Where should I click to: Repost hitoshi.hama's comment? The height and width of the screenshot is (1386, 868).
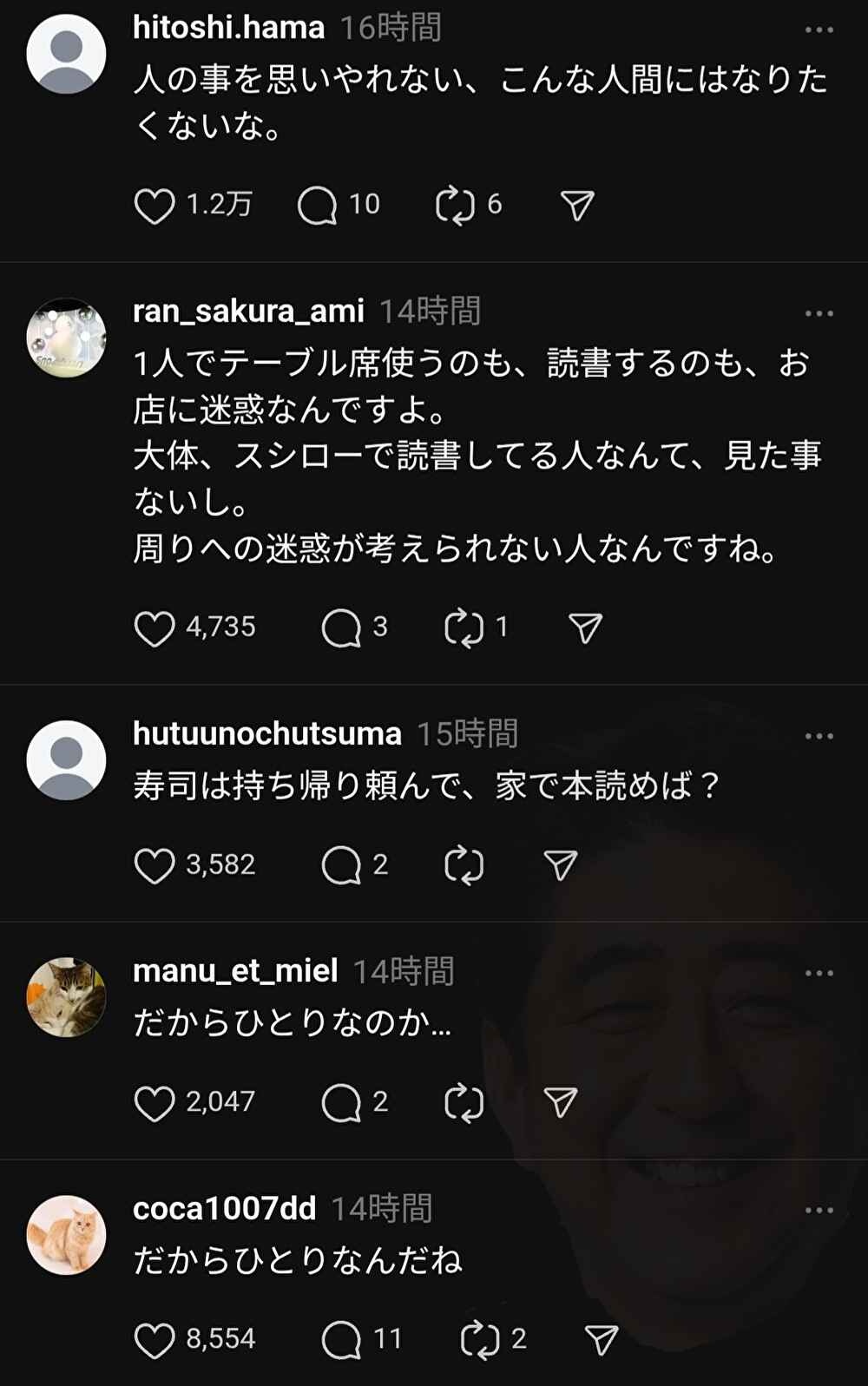pos(455,206)
